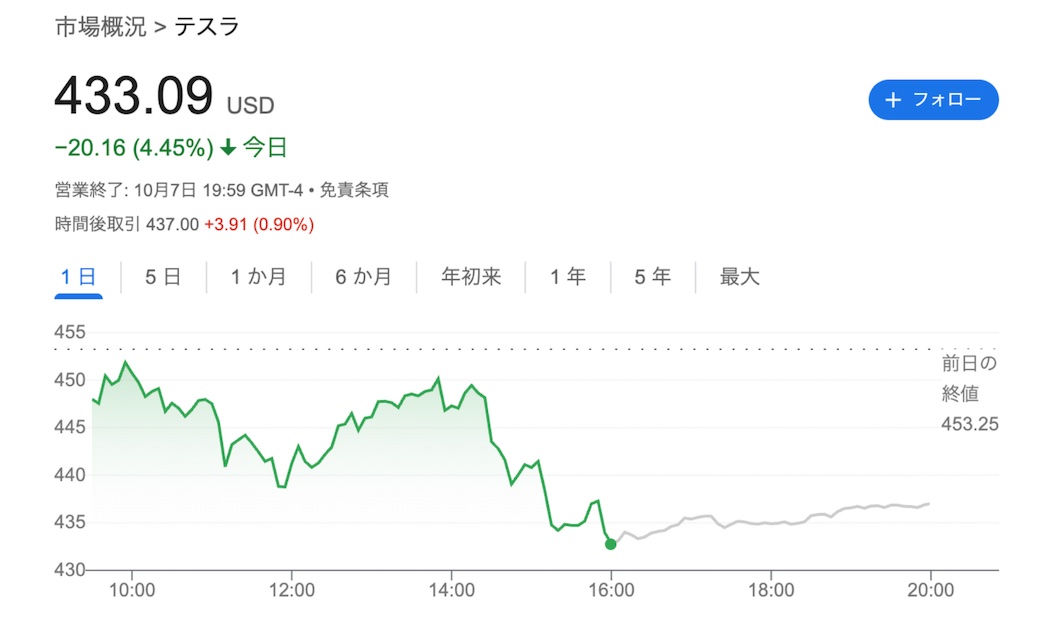This screenshot has height=627, width=1050.
Task: Show the 5年 chart
Action: (652, 277)
